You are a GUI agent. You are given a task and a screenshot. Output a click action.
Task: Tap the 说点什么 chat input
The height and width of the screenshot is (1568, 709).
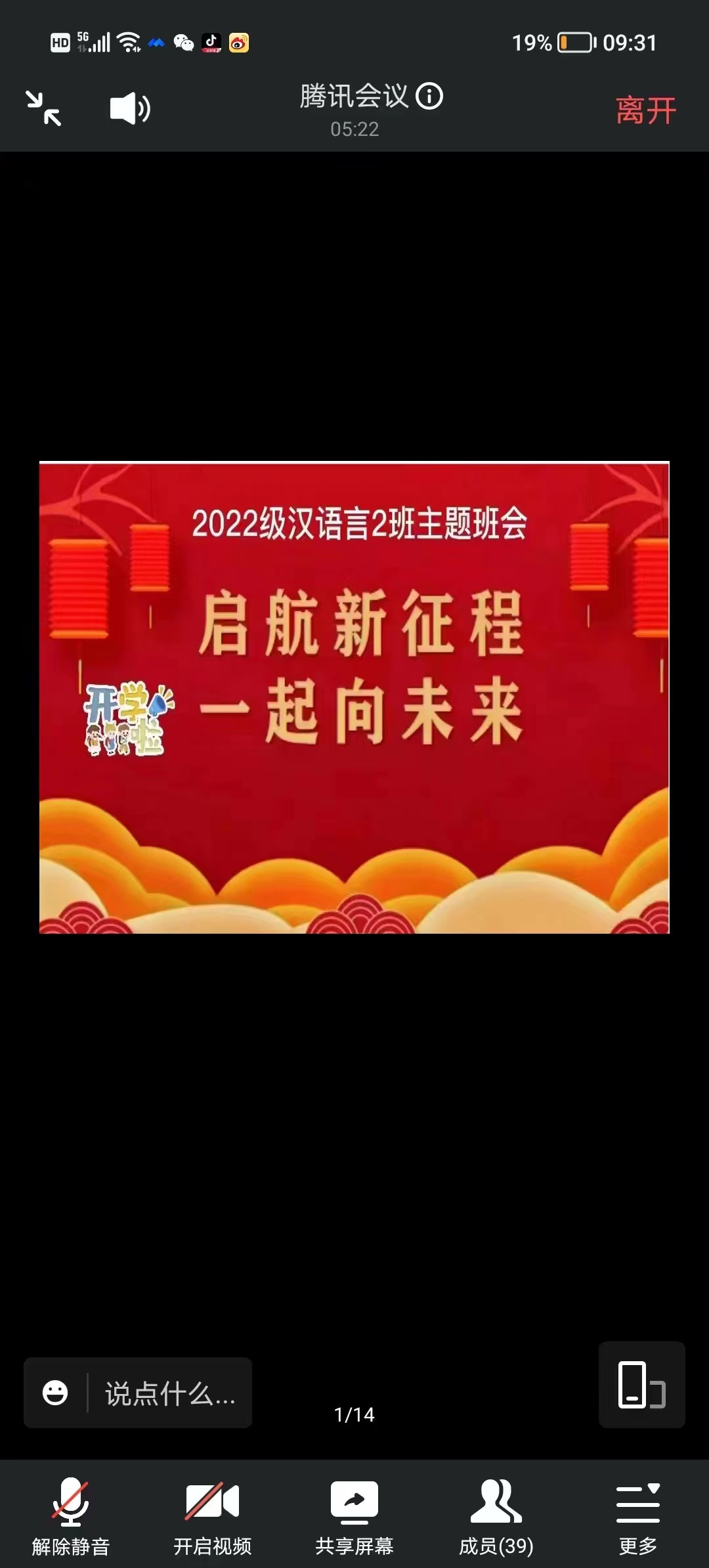coord(170,1393)
